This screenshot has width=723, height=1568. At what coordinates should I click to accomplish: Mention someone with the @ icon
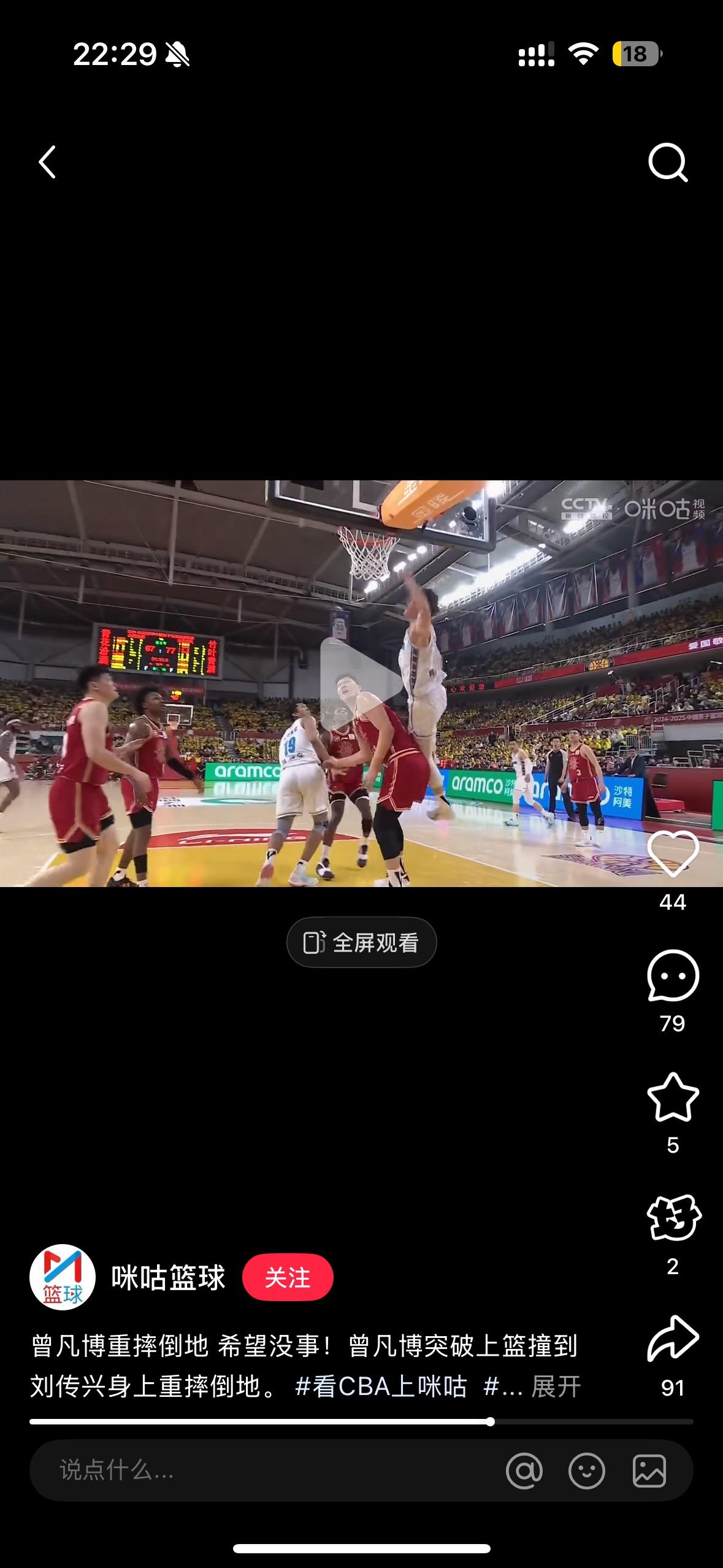524,1470
